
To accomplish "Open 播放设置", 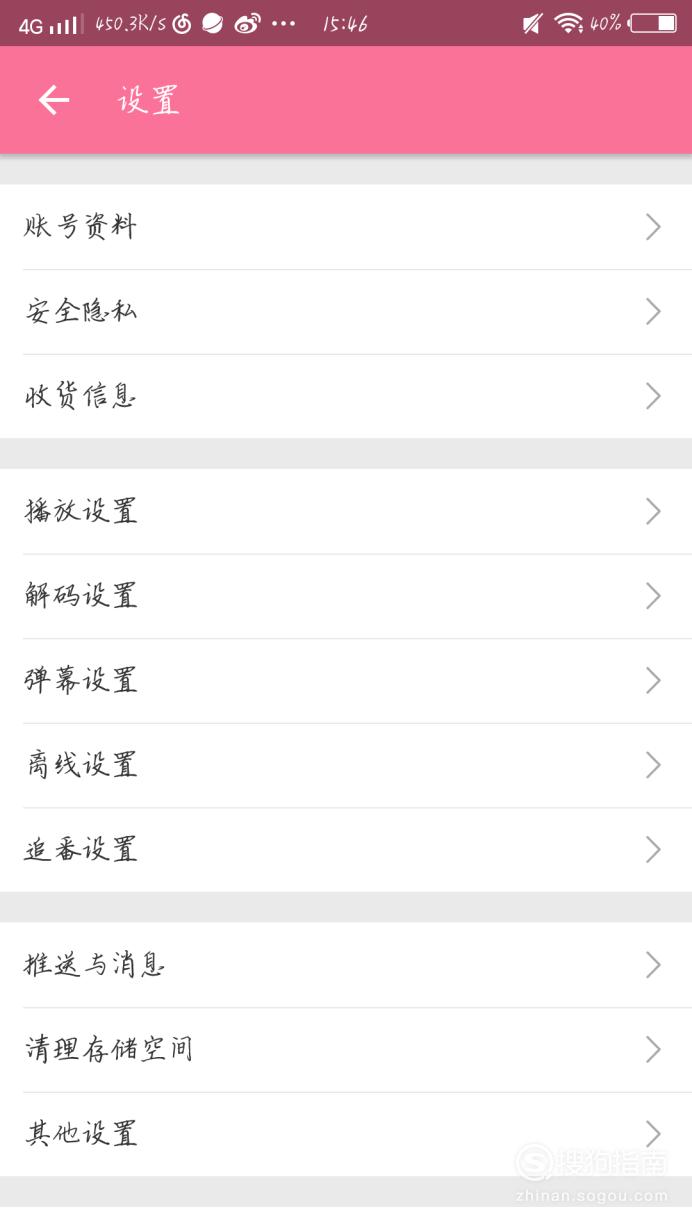I will (x=346, y=512).
